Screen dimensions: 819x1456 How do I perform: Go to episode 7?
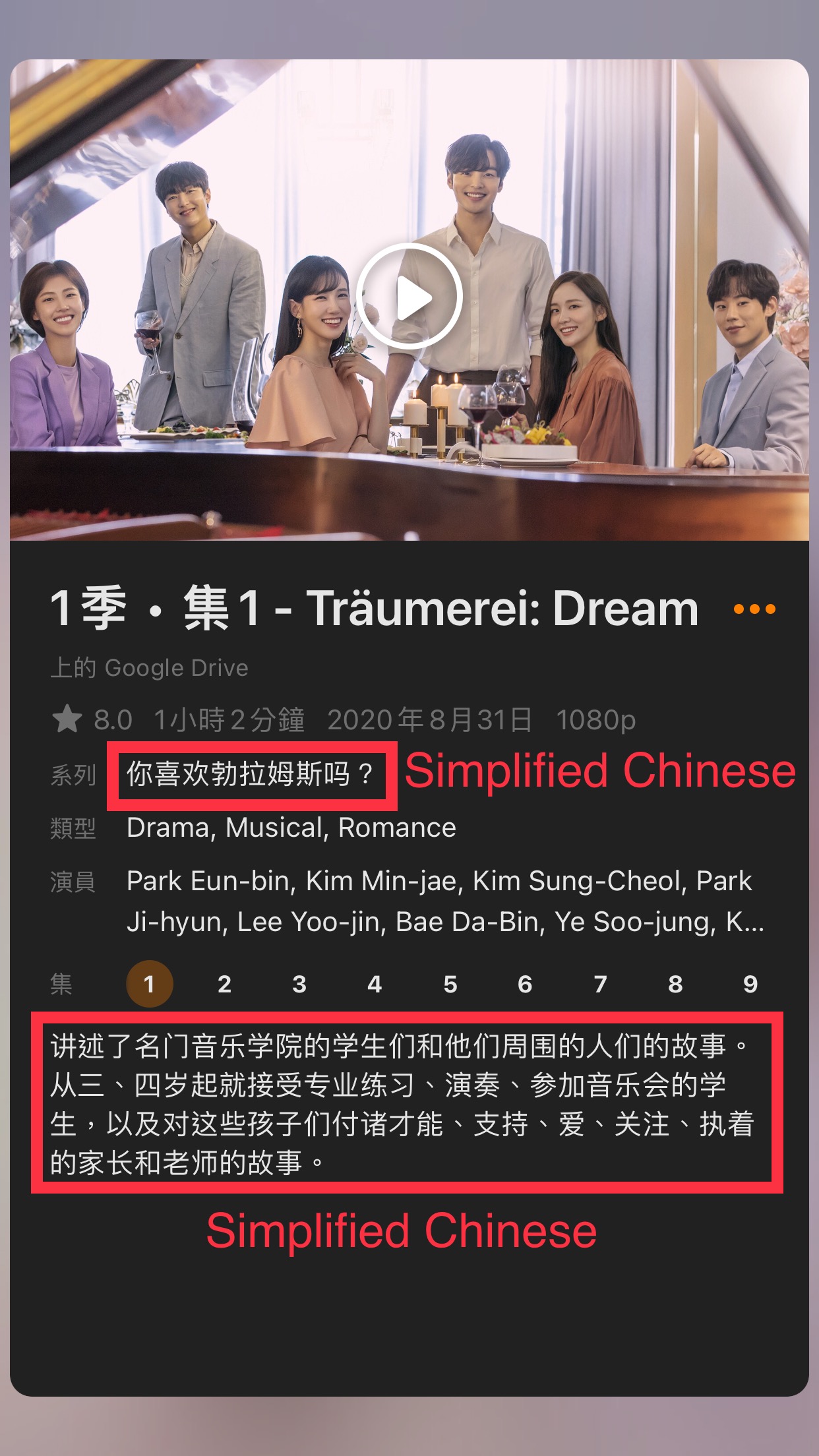pyautogui.click(x=600, y=984)
